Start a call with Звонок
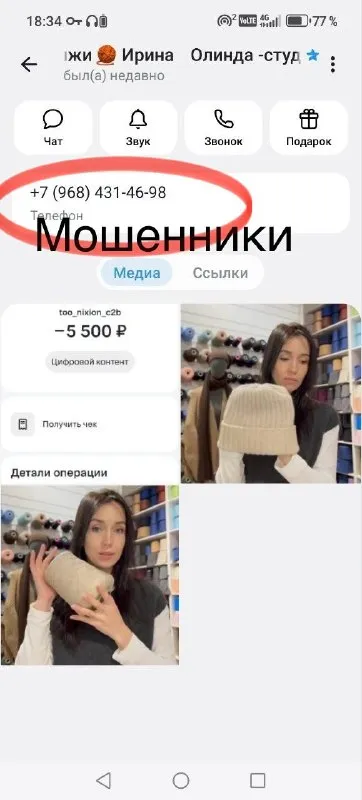This screenshot has height=800, width=362. click(223, 128)
